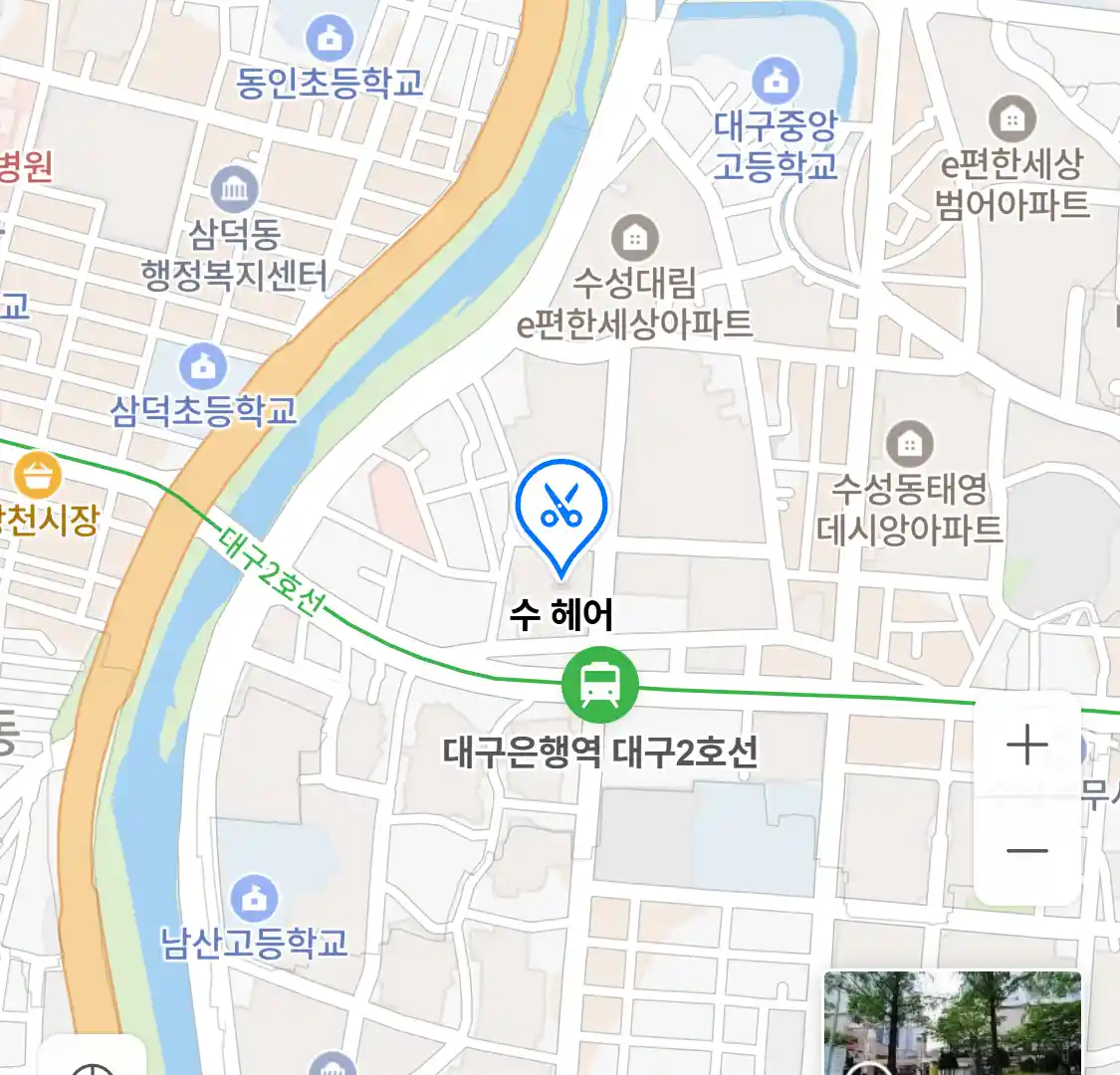1120x1075 pixels.
Task: Open the 동인초등학교 school marker
Action: 330,39
